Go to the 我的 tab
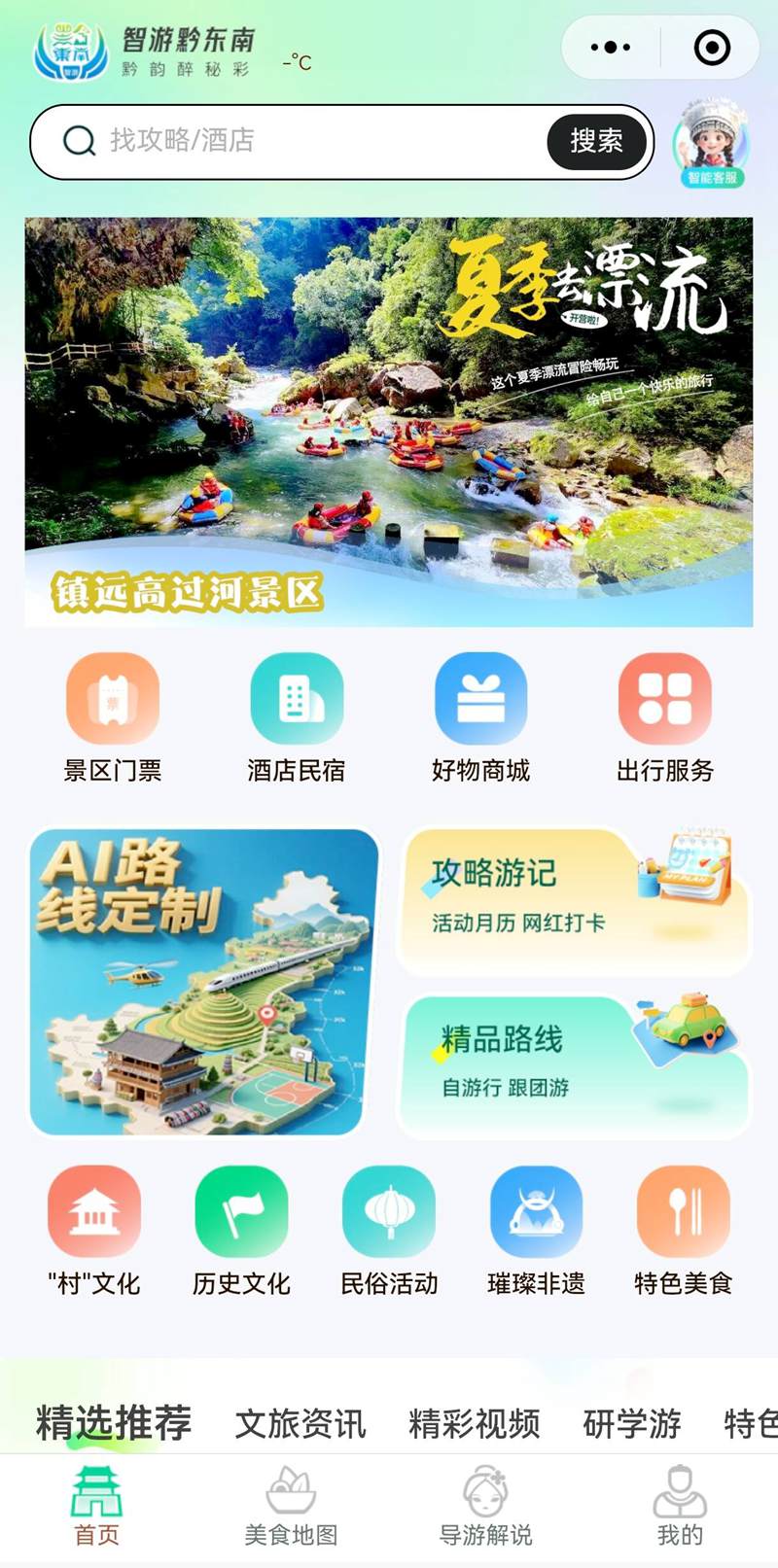 coord(680,1507)
